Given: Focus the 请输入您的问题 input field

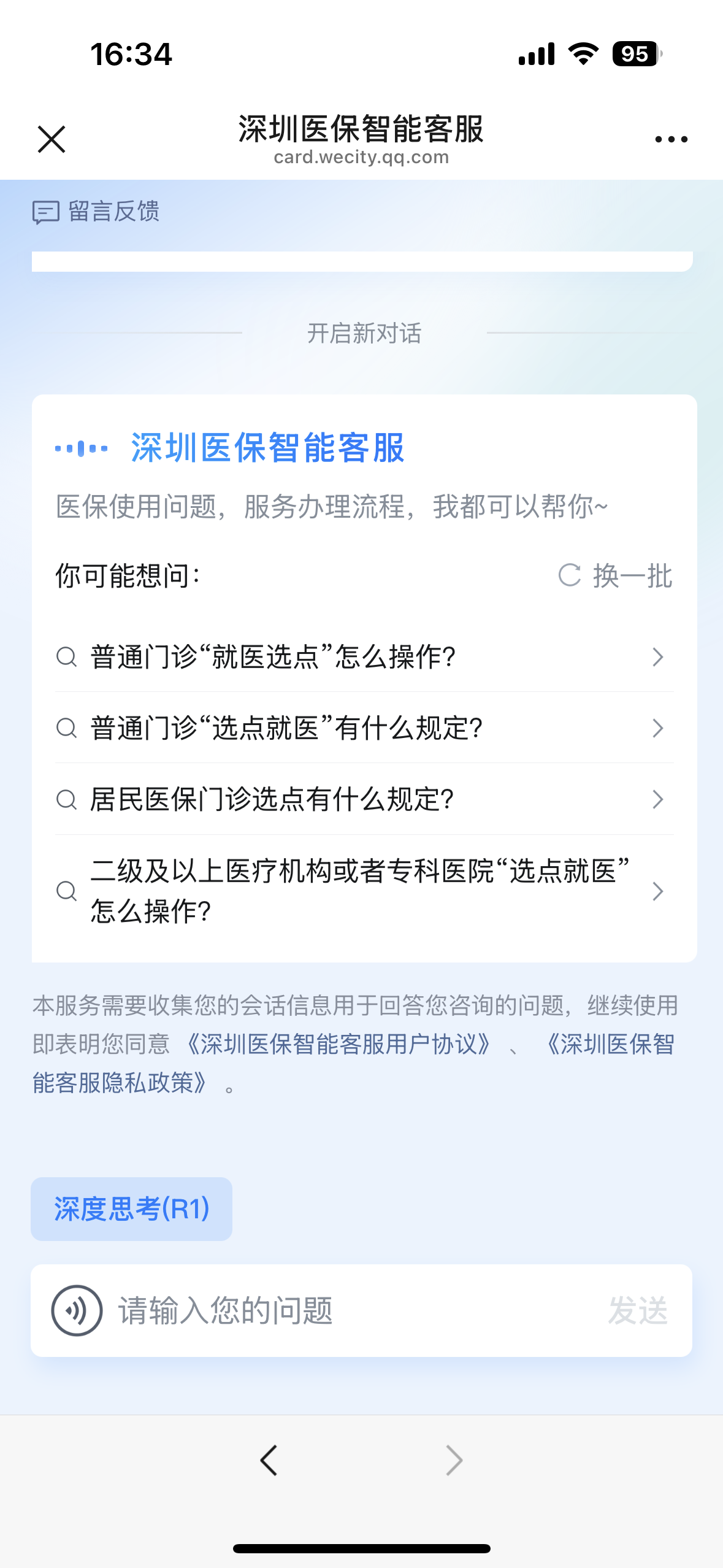Looking at the screenshot, I should (356, 1310).
